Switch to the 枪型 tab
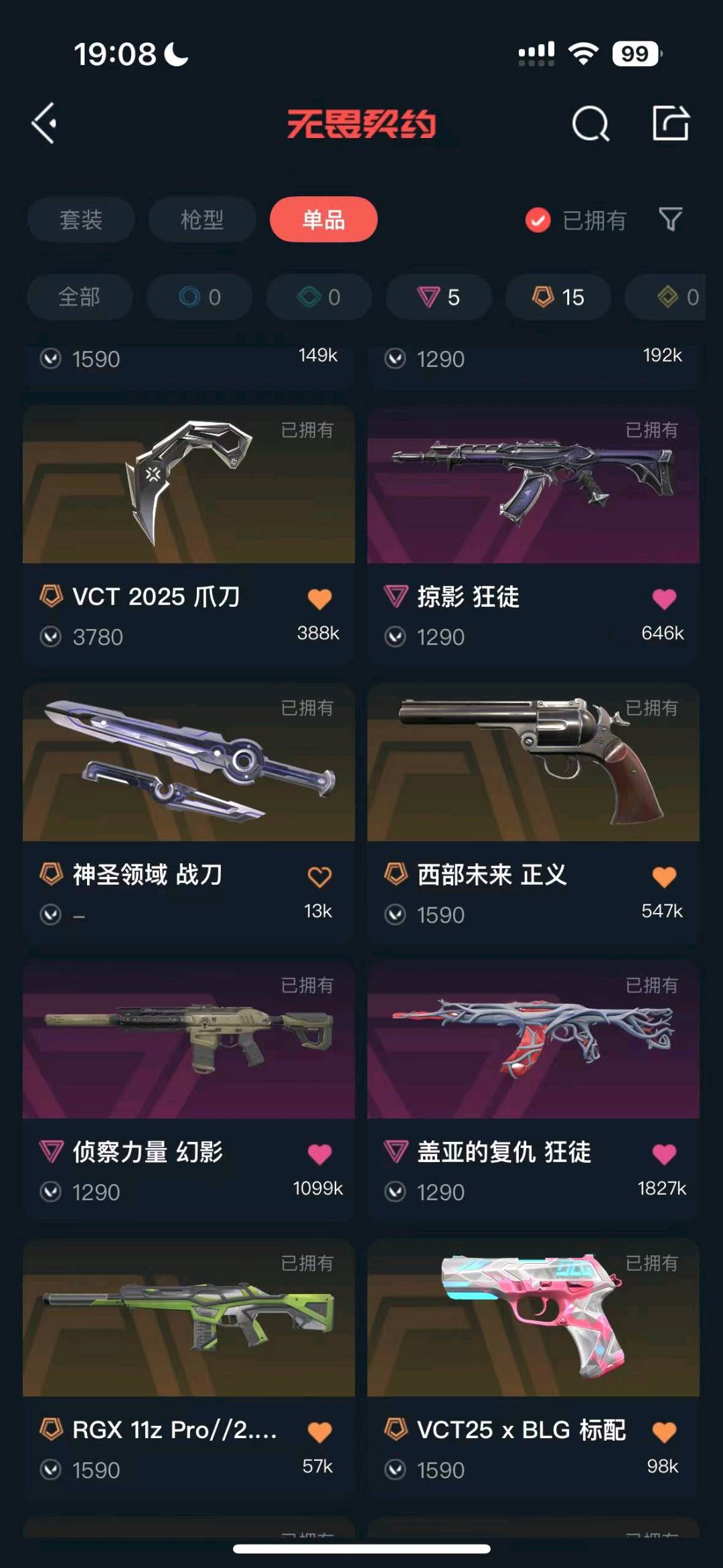The height and width of the screenshot is (1568, 723). coord(202,220)
